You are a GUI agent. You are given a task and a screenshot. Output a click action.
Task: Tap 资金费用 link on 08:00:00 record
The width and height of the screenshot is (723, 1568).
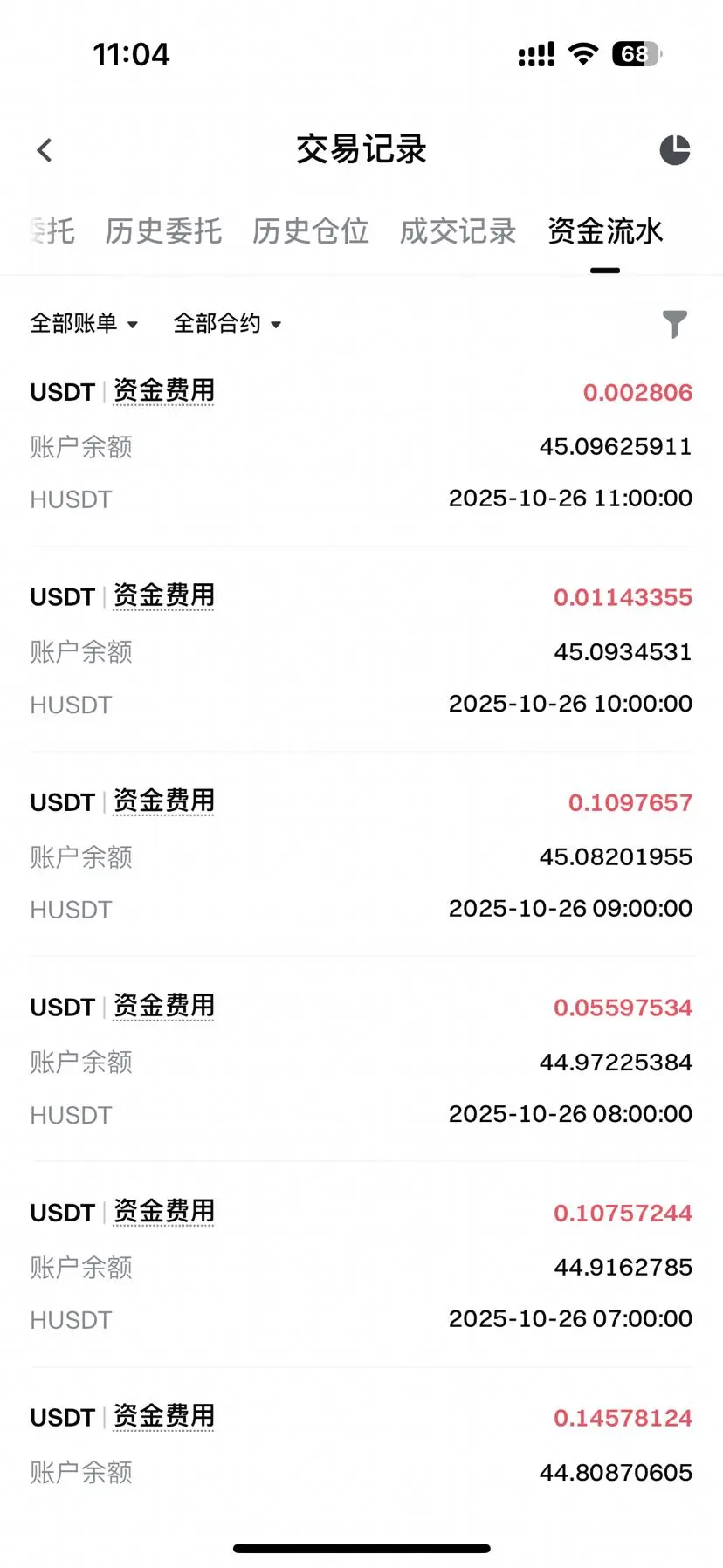click(x=164, y=1007)
